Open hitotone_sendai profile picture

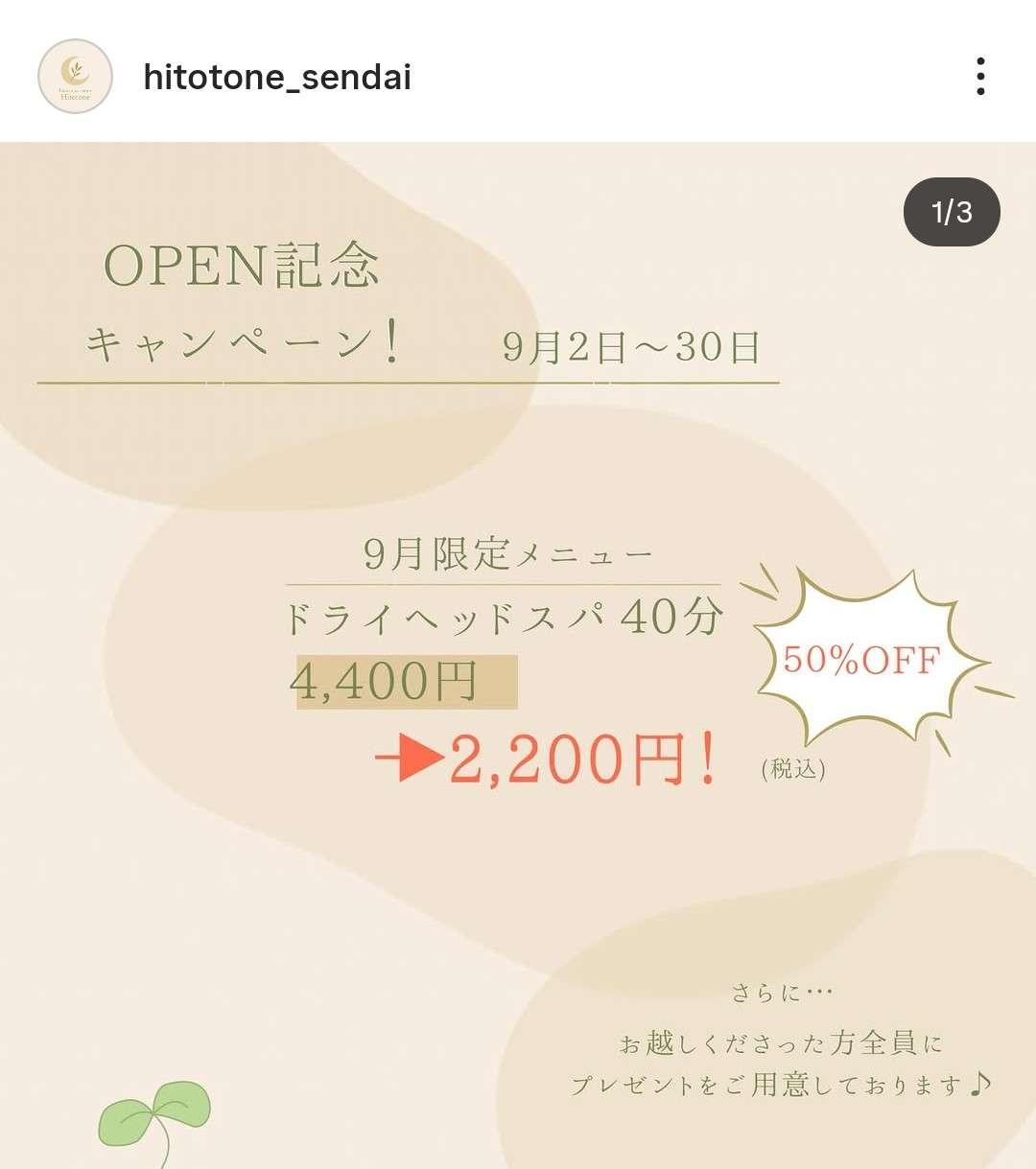click(75, 77)
